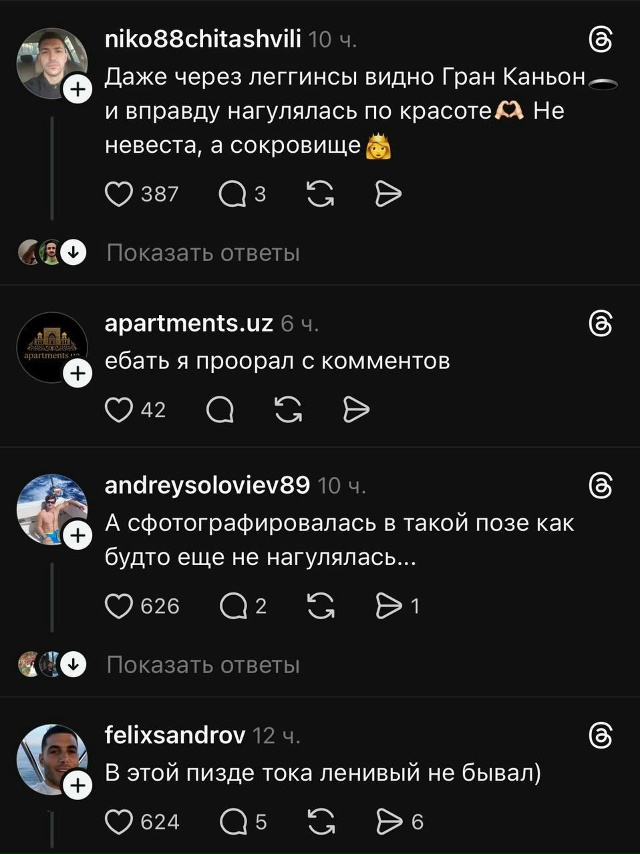Share niko88chitashvili's comment
Viewport: 640px width, 854px height.
coord(387,194)
